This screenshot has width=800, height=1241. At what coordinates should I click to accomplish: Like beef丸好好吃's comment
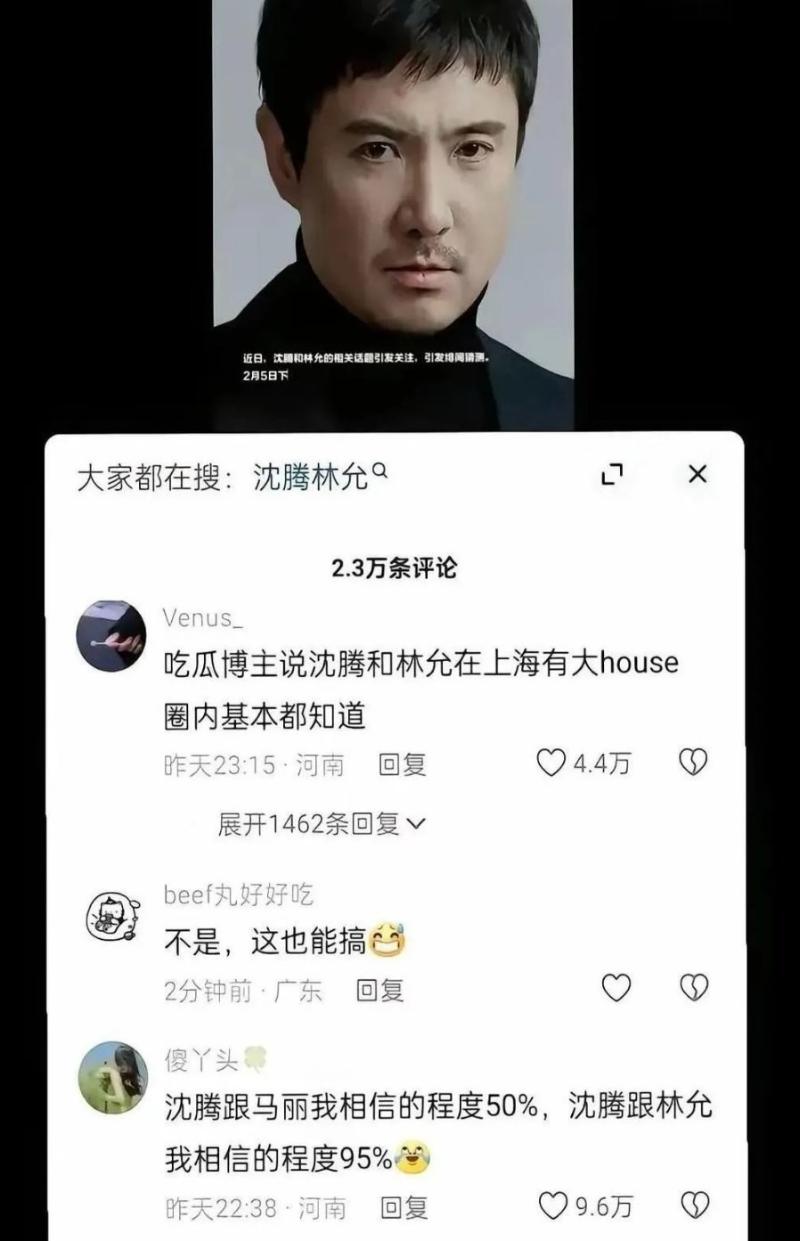click(616, 988)
